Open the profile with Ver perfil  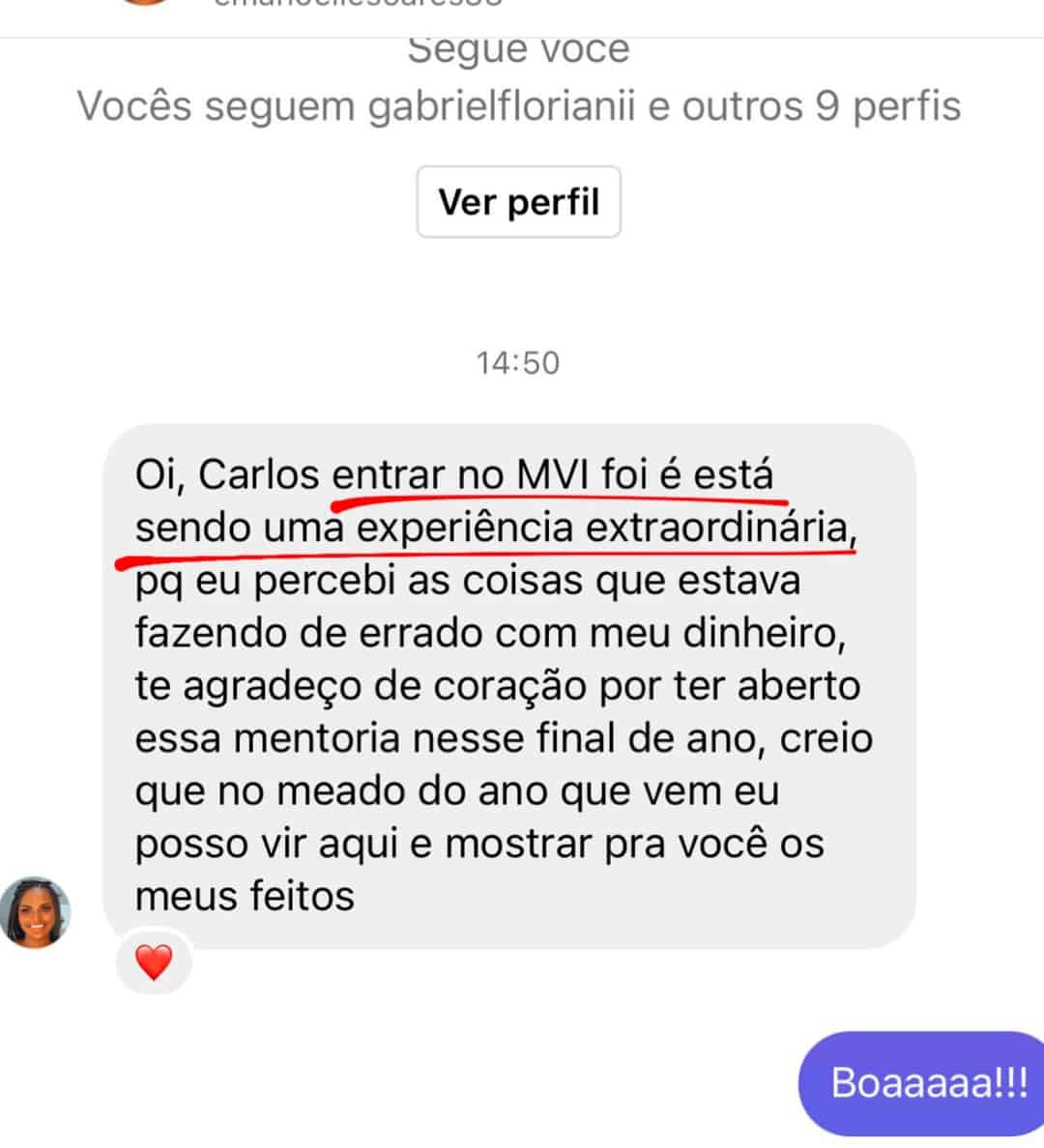pyautogui.click(x=518, y=202)
